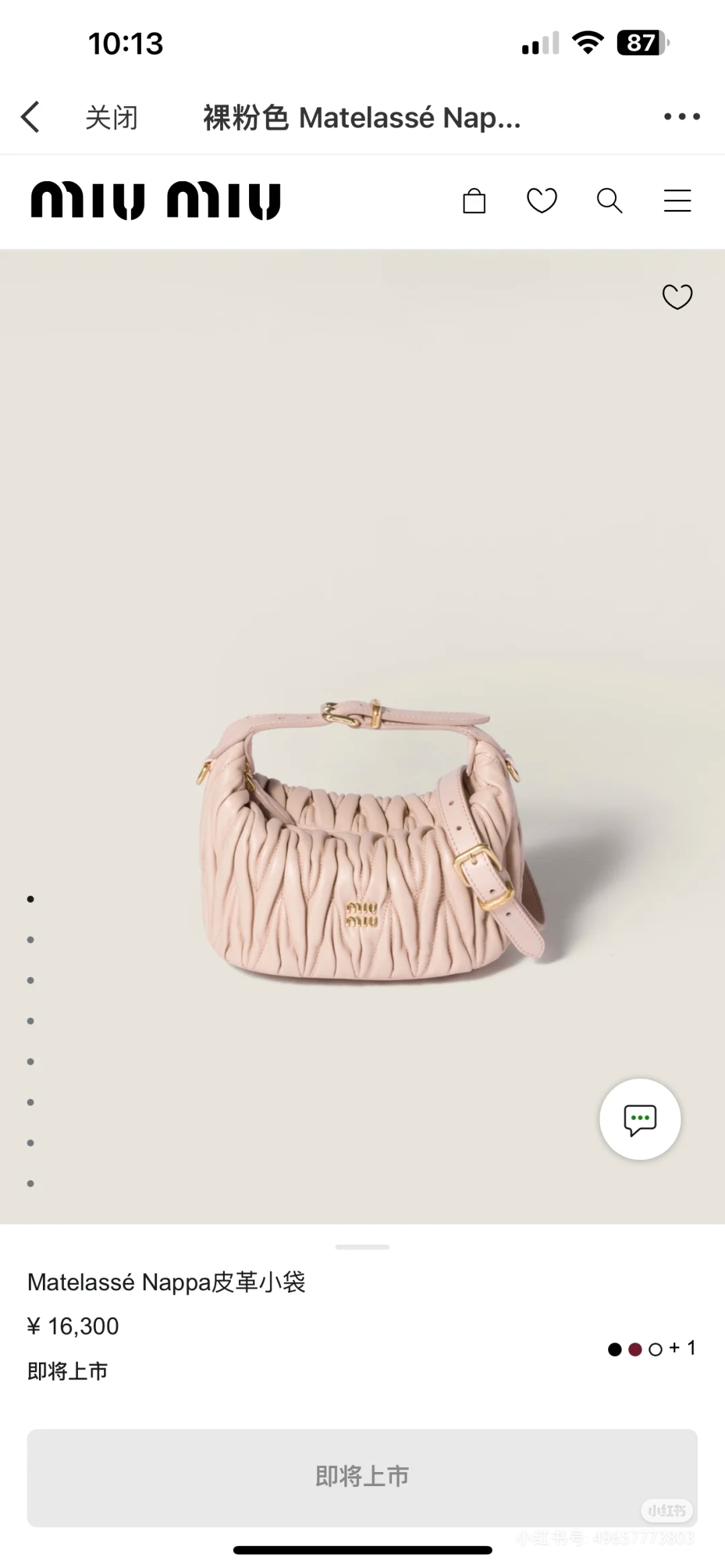The image size is (725, 1568).
Task: Tap the 即将上市 coming soon button
Action: 362,1477
